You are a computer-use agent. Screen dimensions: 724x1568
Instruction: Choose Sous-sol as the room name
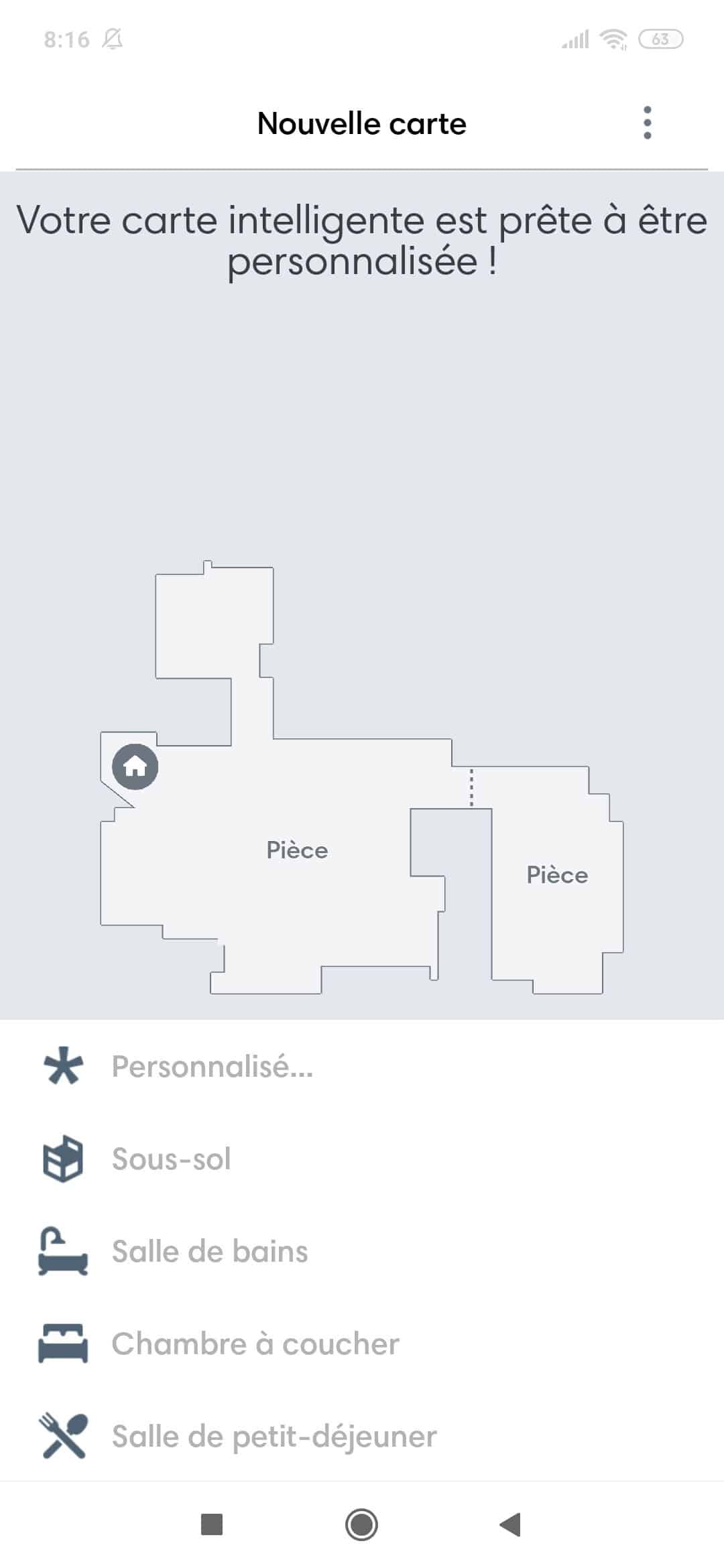171,1159
